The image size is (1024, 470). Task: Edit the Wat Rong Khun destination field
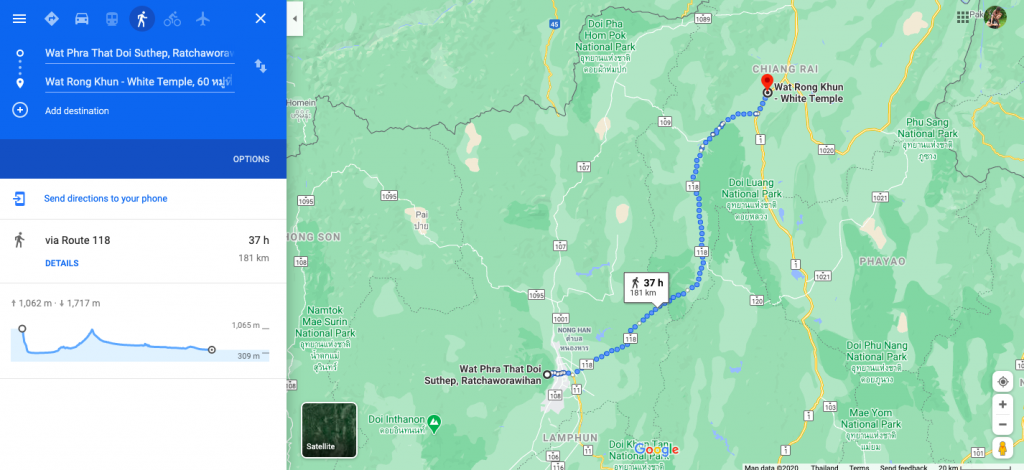[138, 81]
